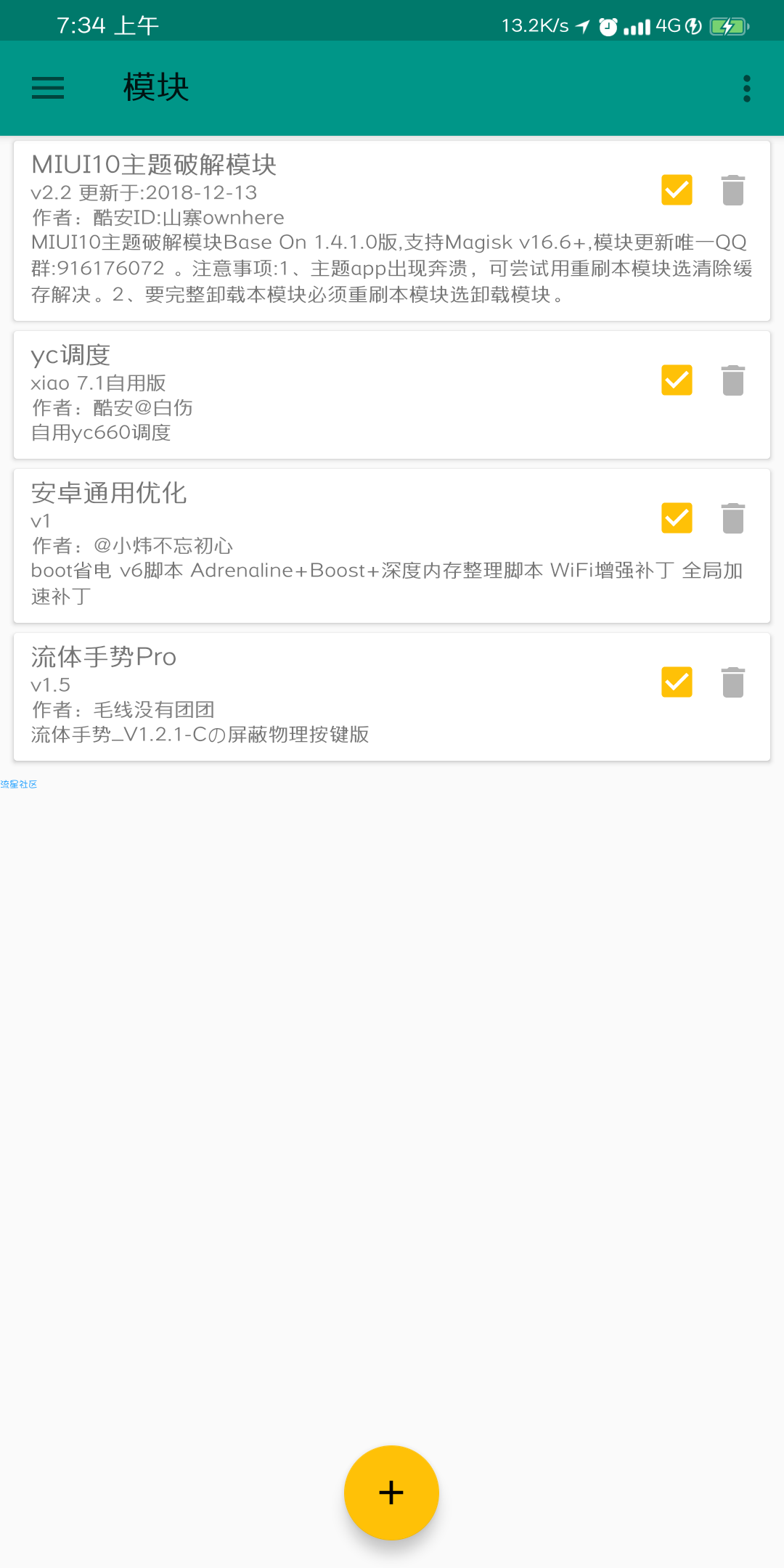Disable the yc调度 module checkbox
Screen dimensions: 784x1568
coord(677,380)
